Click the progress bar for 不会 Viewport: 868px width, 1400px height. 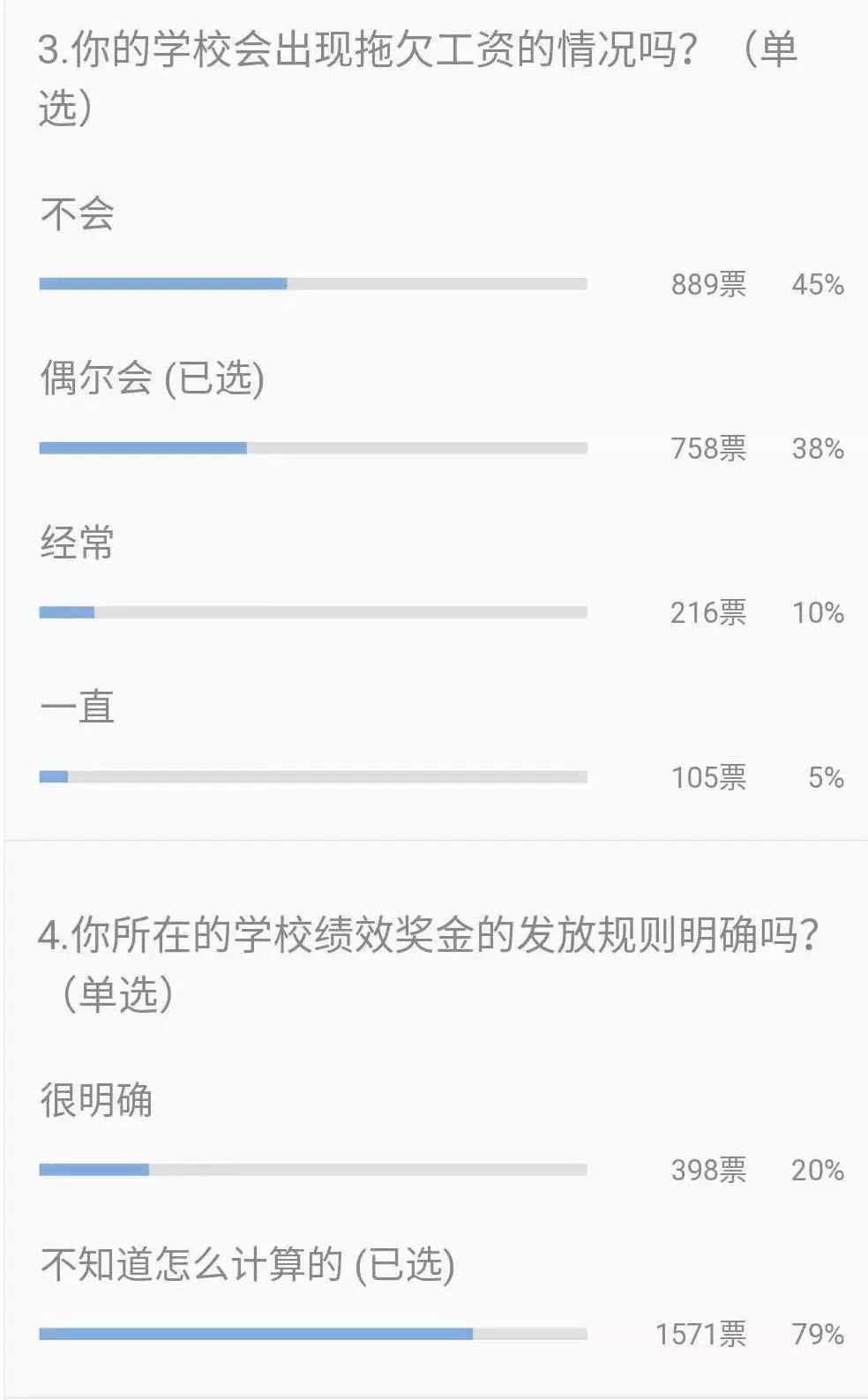pos(313,284)
